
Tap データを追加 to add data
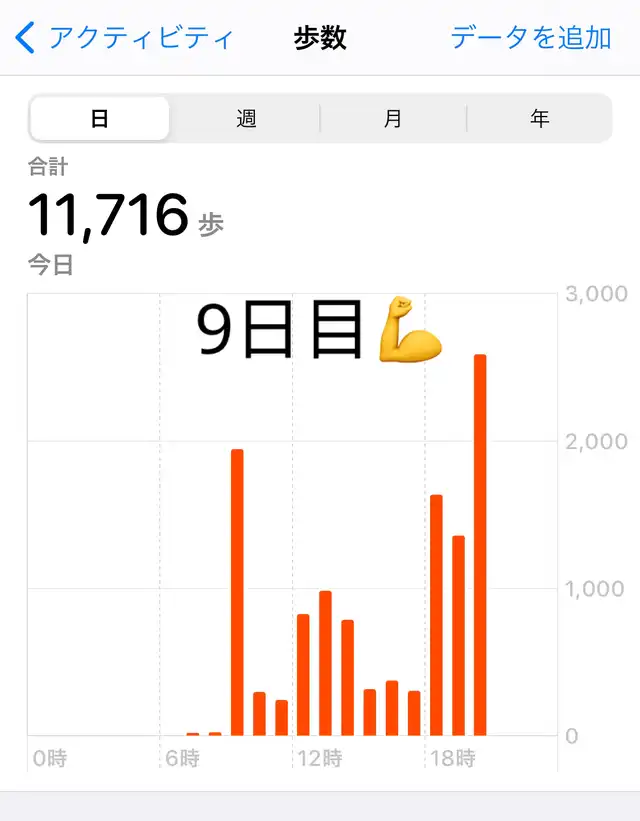point(531,38)
